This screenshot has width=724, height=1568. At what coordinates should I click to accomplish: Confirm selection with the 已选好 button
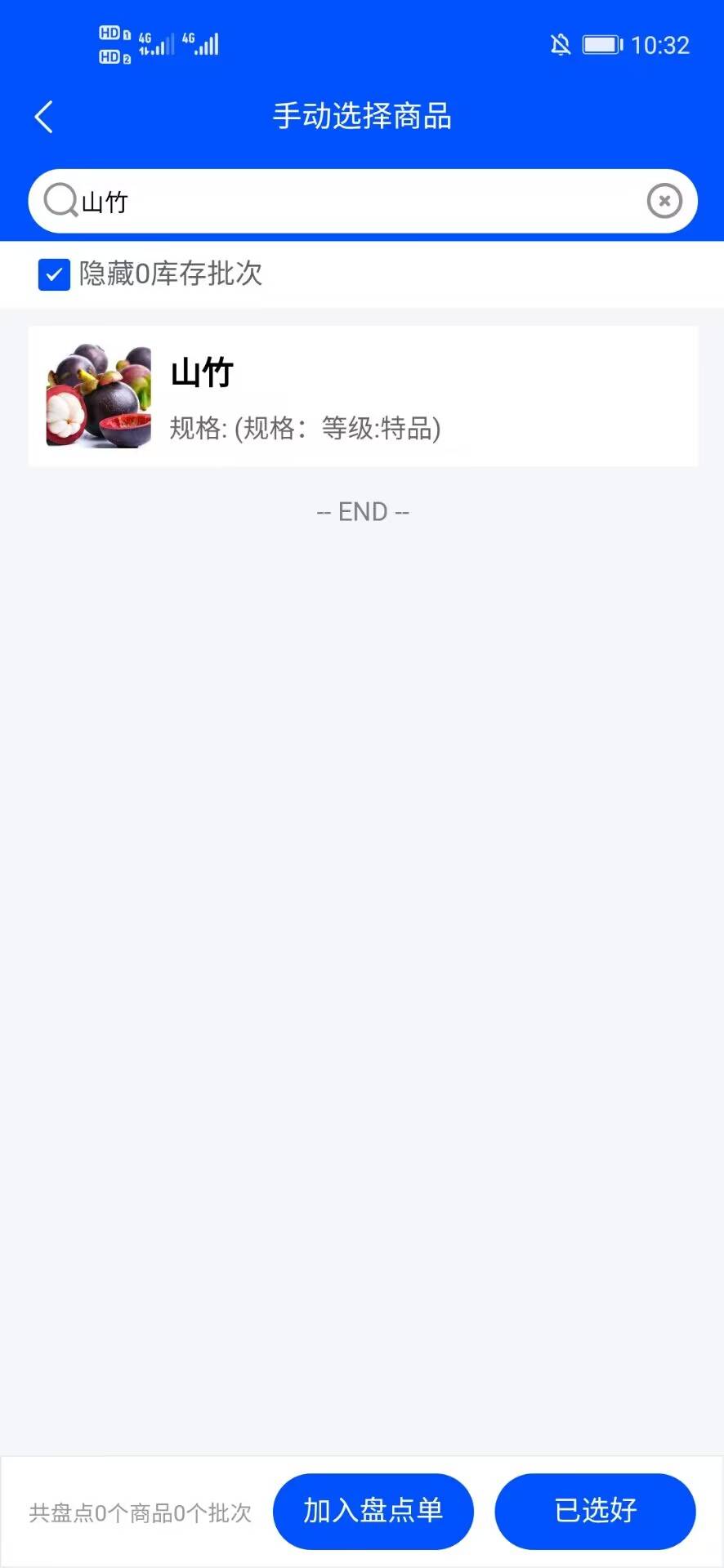(x=595, y=1511)
